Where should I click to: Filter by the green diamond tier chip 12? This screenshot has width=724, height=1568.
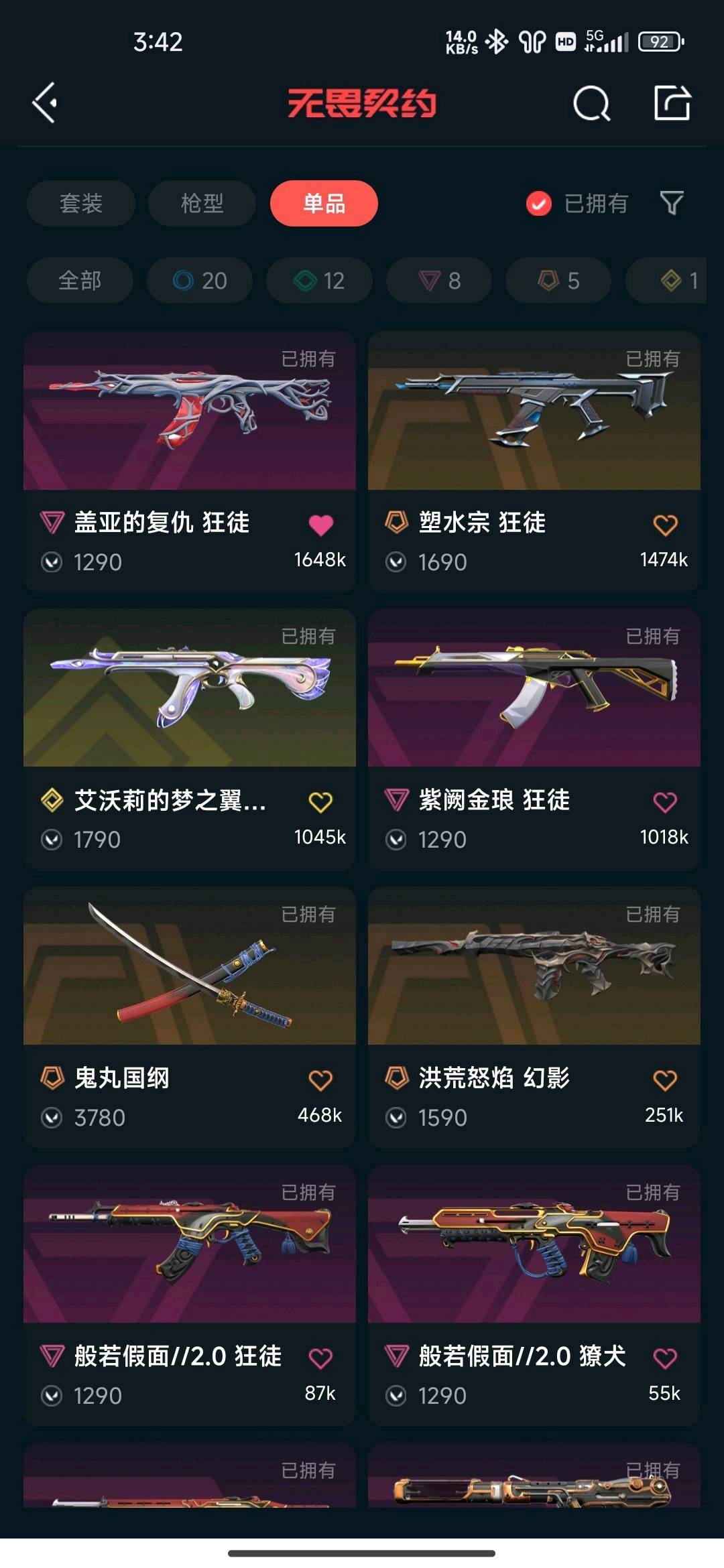tap(319, 280)
